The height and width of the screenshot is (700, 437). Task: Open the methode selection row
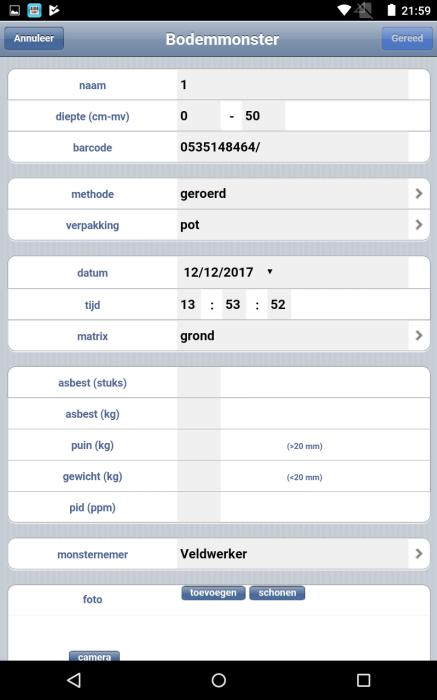pyautogui.click(x=219, y=194)
